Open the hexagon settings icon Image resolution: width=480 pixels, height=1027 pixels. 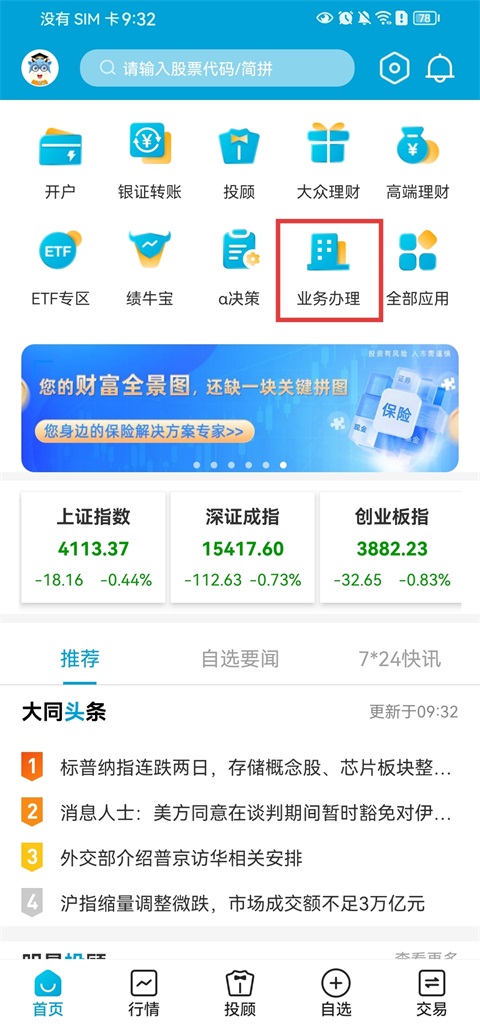click(395, 68)
